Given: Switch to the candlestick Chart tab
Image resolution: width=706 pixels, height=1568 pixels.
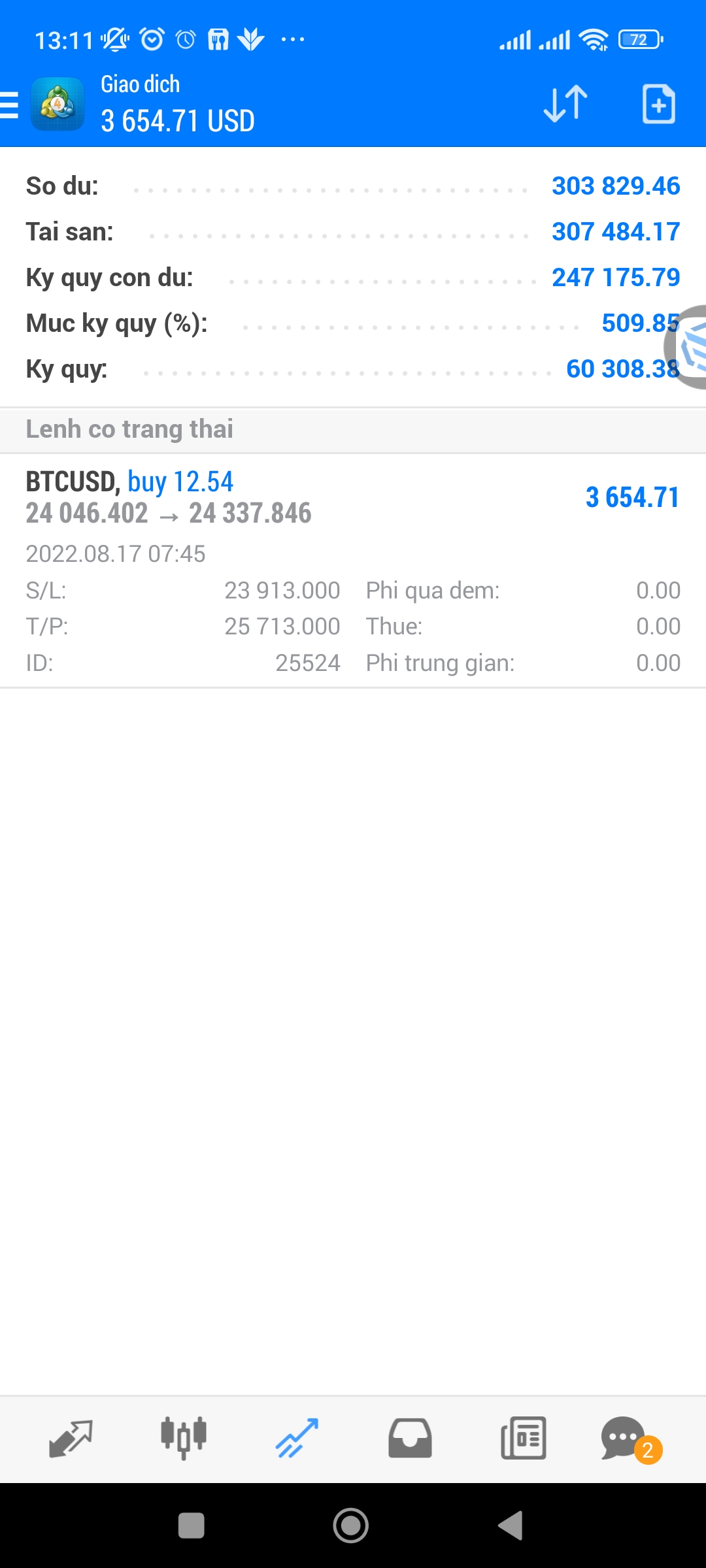Looking at the screenshot, I should click(184, 1439).
